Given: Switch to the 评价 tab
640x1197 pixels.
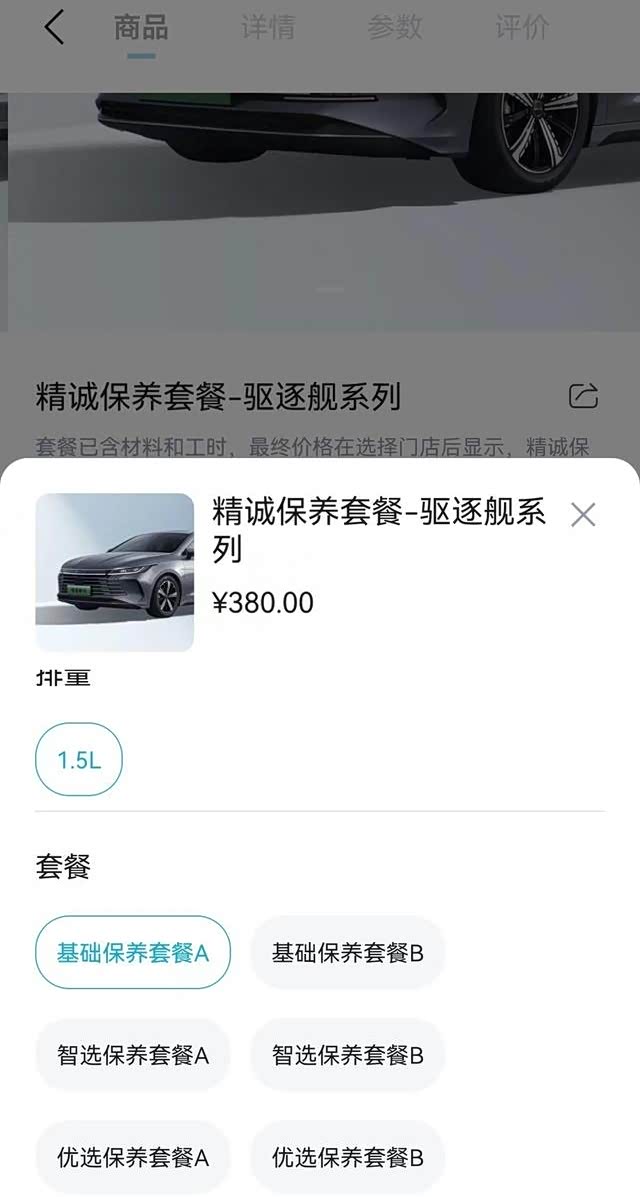Looking at the screenshot, I should pyautogui.click(x=522, y=28).
